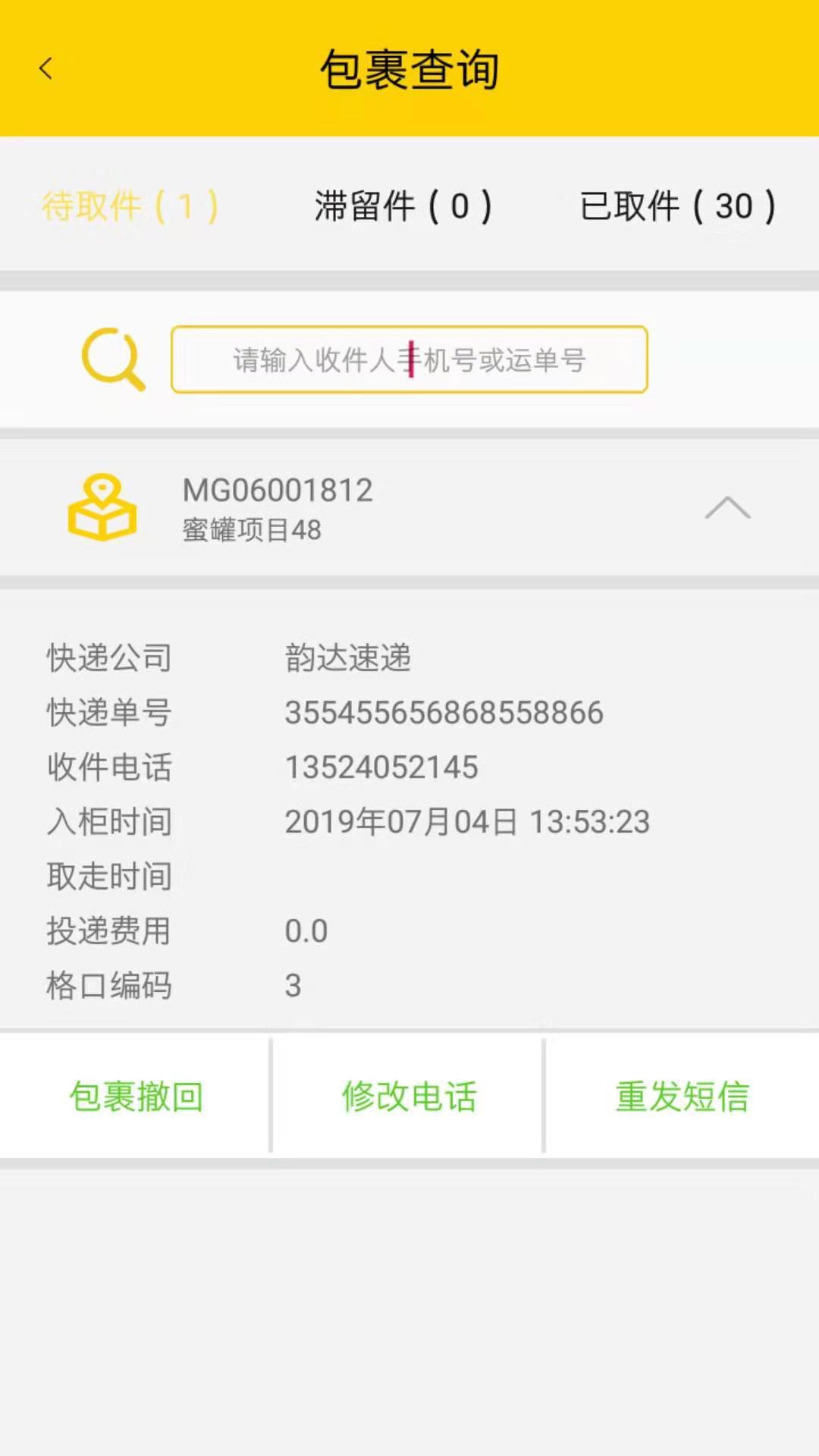Click the magnifier search icon
The image size is (819, 1456).
pos(112,359)
